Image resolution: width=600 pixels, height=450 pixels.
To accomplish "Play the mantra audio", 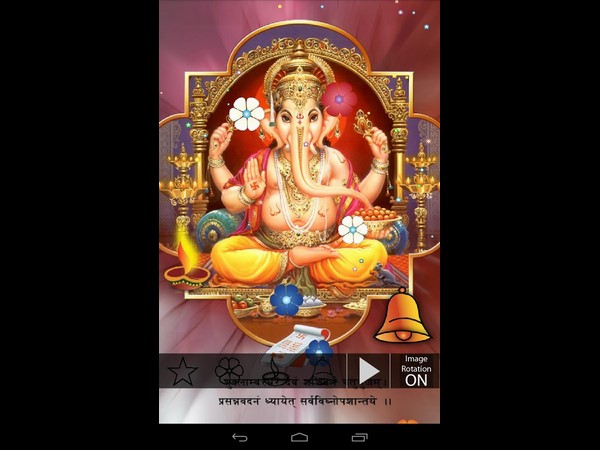I will [x=369, y=372].
